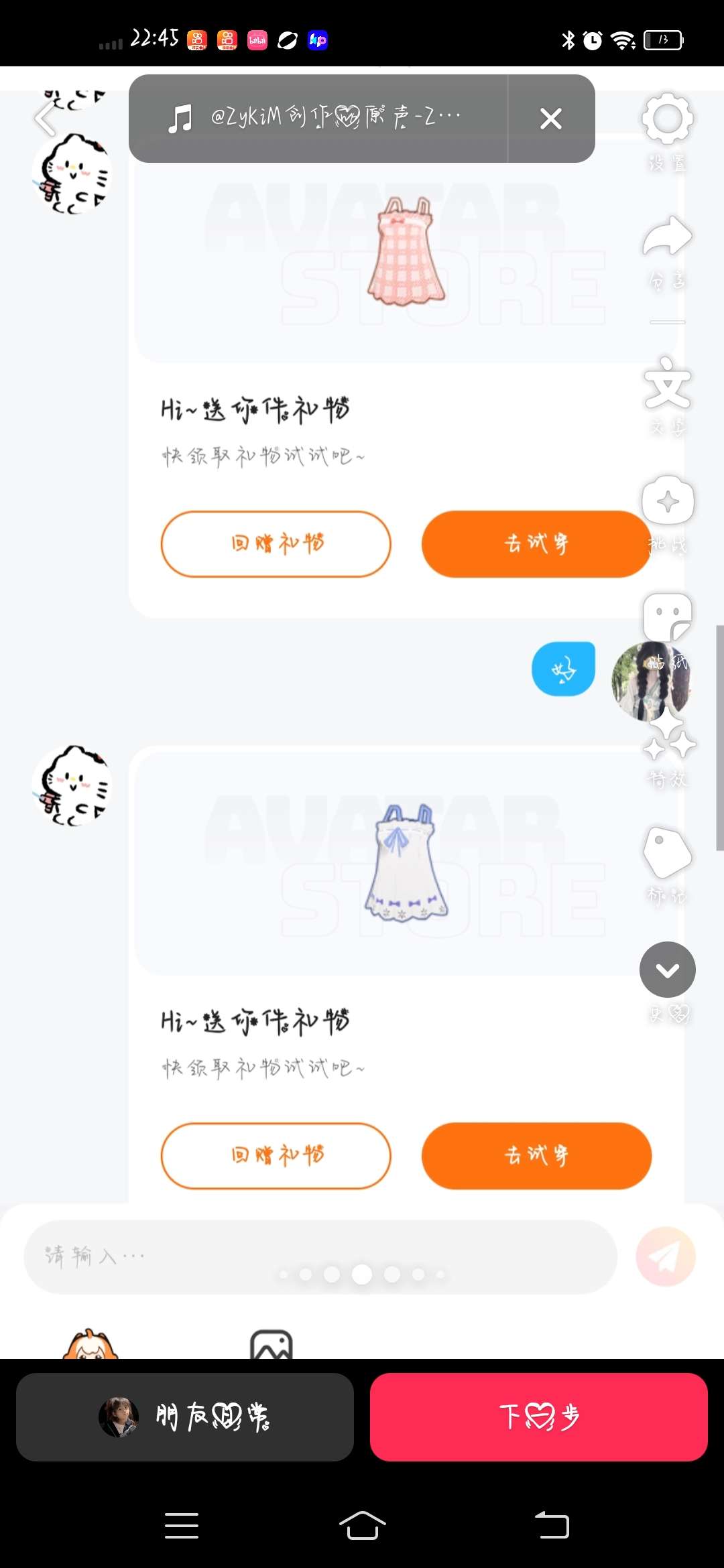Open the tag-shaped label tool

coord(668,864)
